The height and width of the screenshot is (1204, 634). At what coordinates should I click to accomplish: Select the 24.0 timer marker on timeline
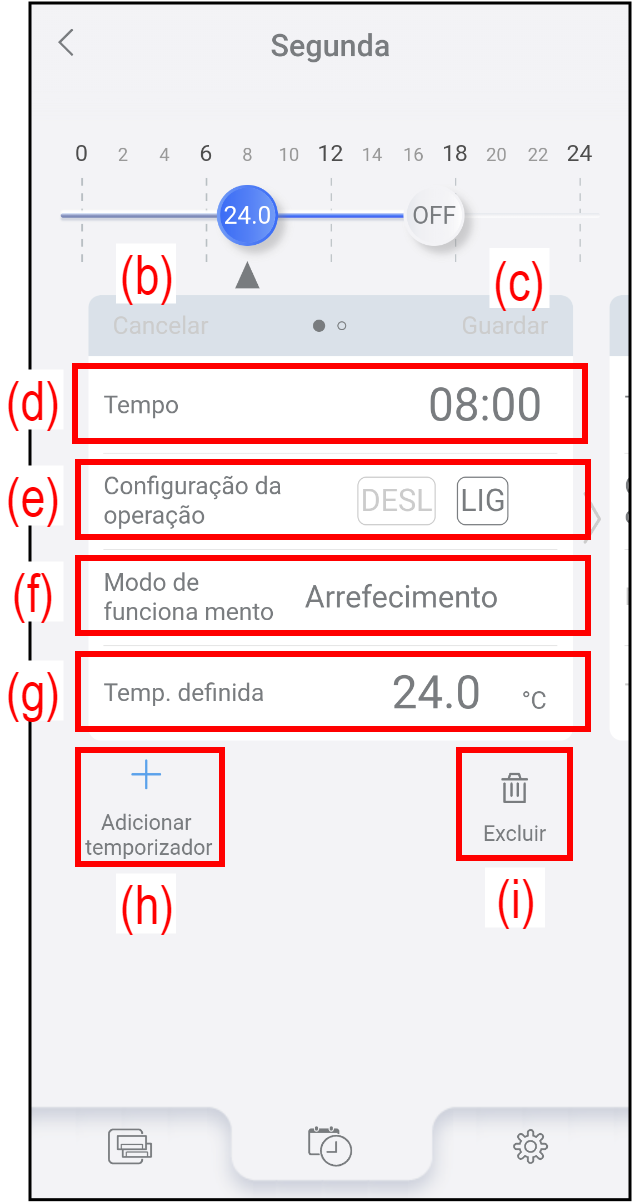click(247, 215)
